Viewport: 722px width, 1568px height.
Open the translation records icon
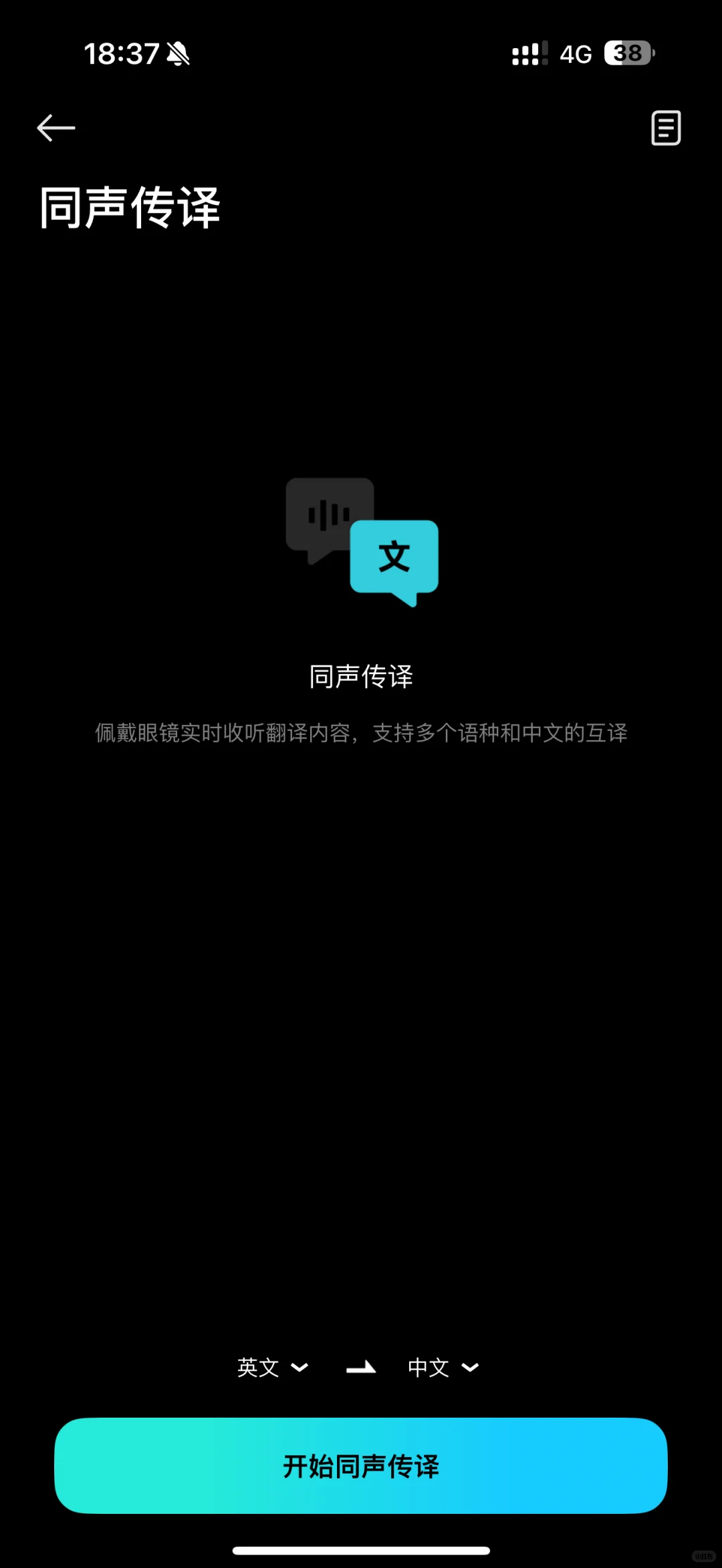coord(666,128)
